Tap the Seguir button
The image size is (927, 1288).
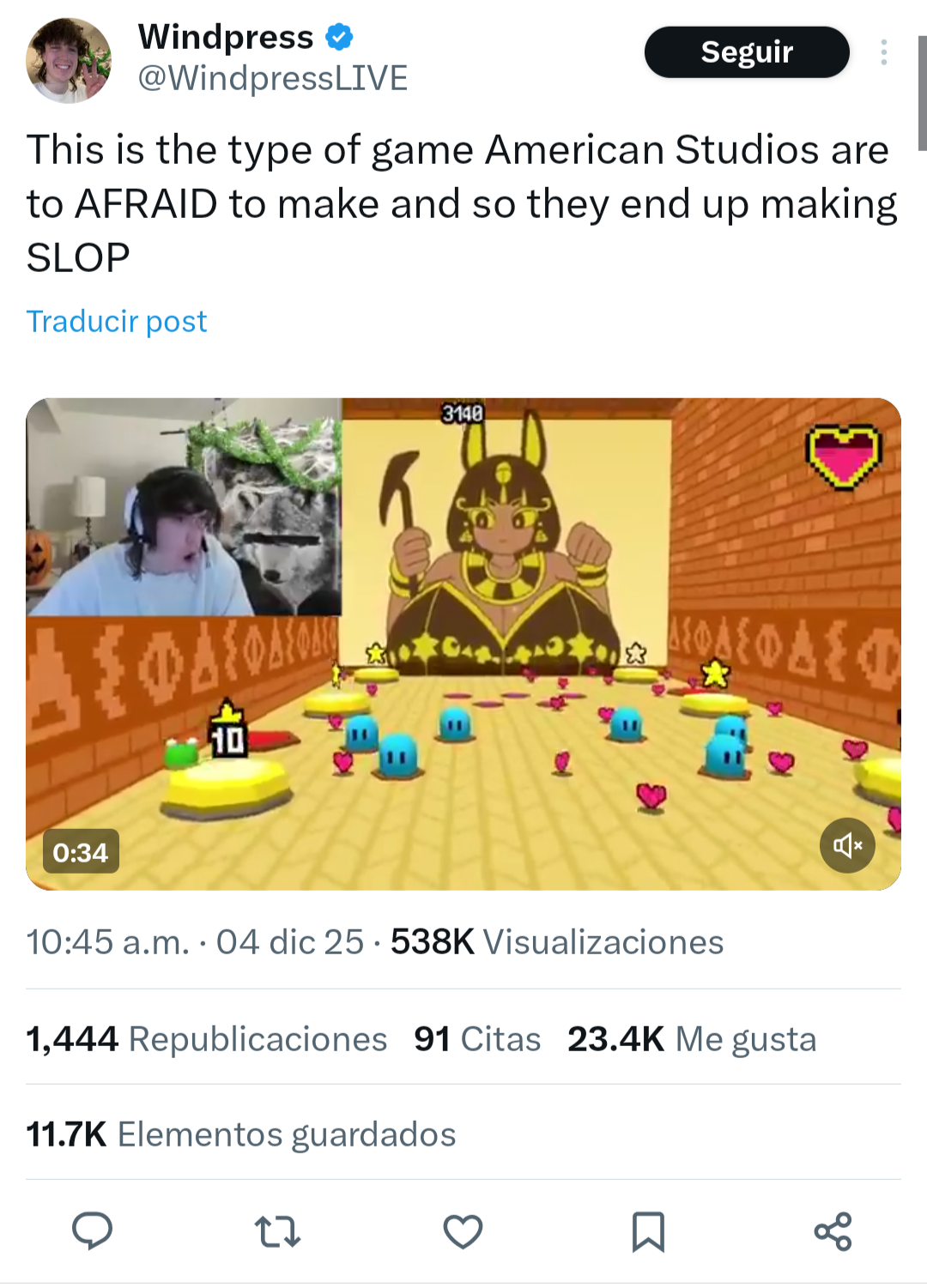[747, 52]
